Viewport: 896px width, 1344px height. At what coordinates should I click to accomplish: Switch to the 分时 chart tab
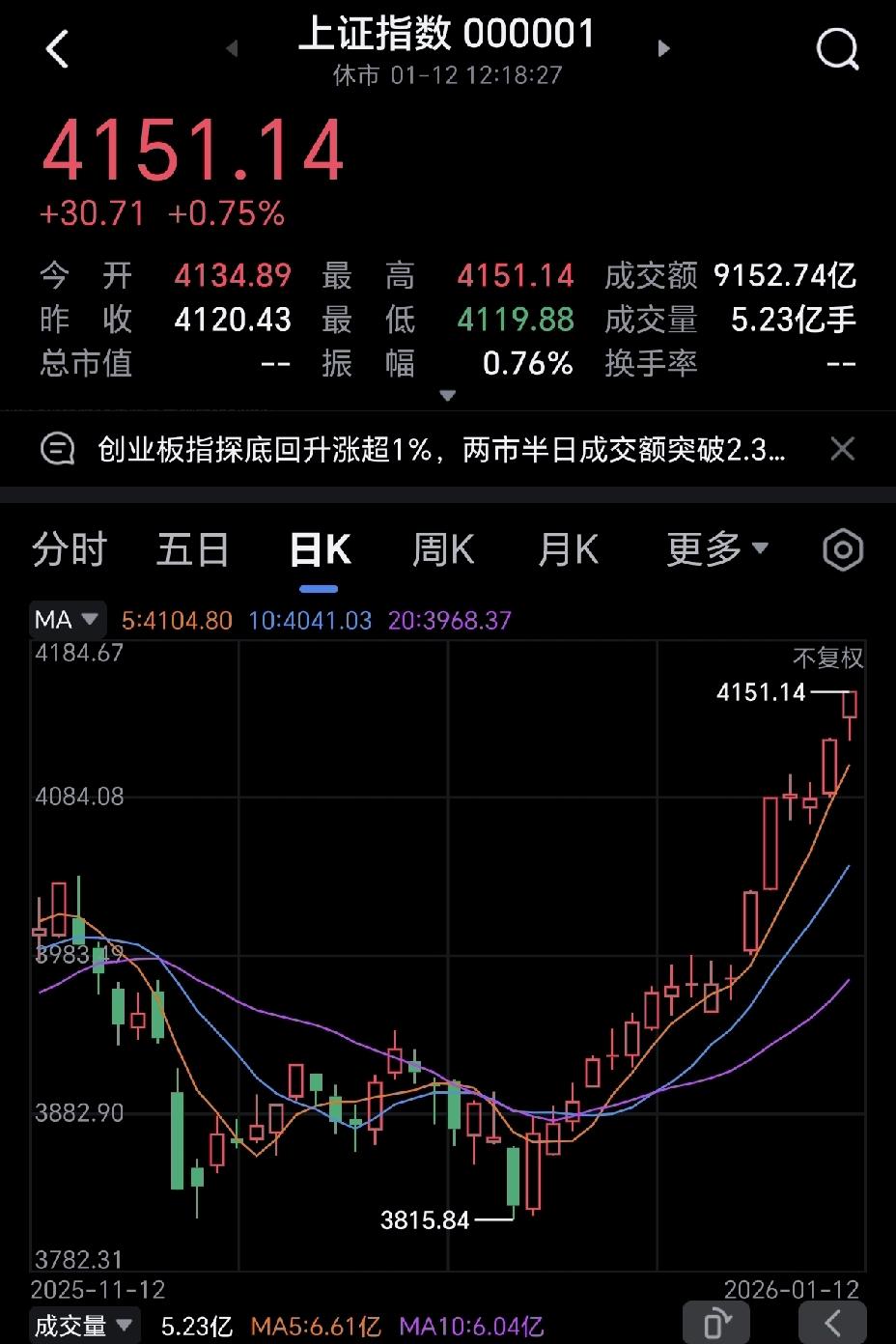[x=70, y=548]
